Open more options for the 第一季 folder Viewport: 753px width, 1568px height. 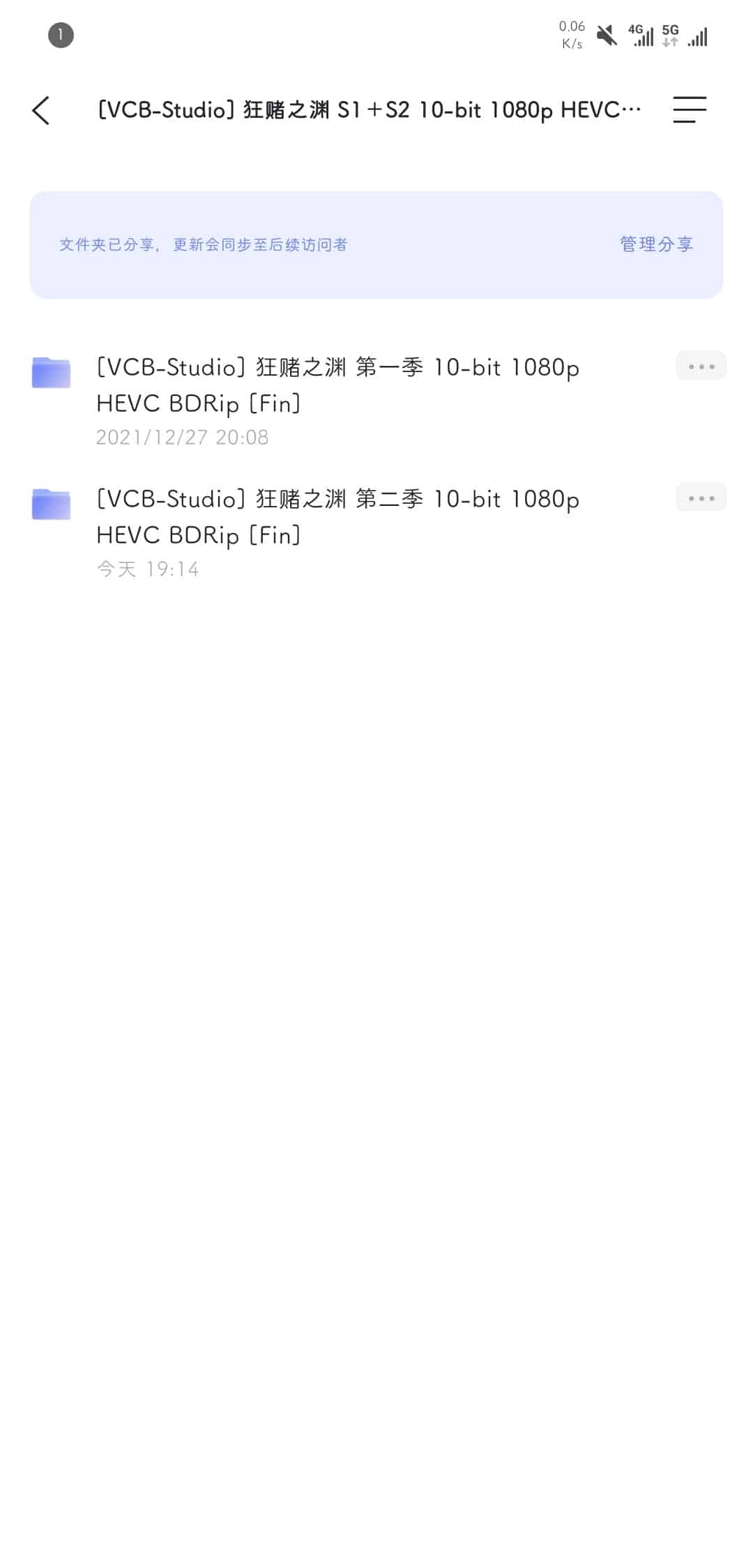(x=701, y=366)
